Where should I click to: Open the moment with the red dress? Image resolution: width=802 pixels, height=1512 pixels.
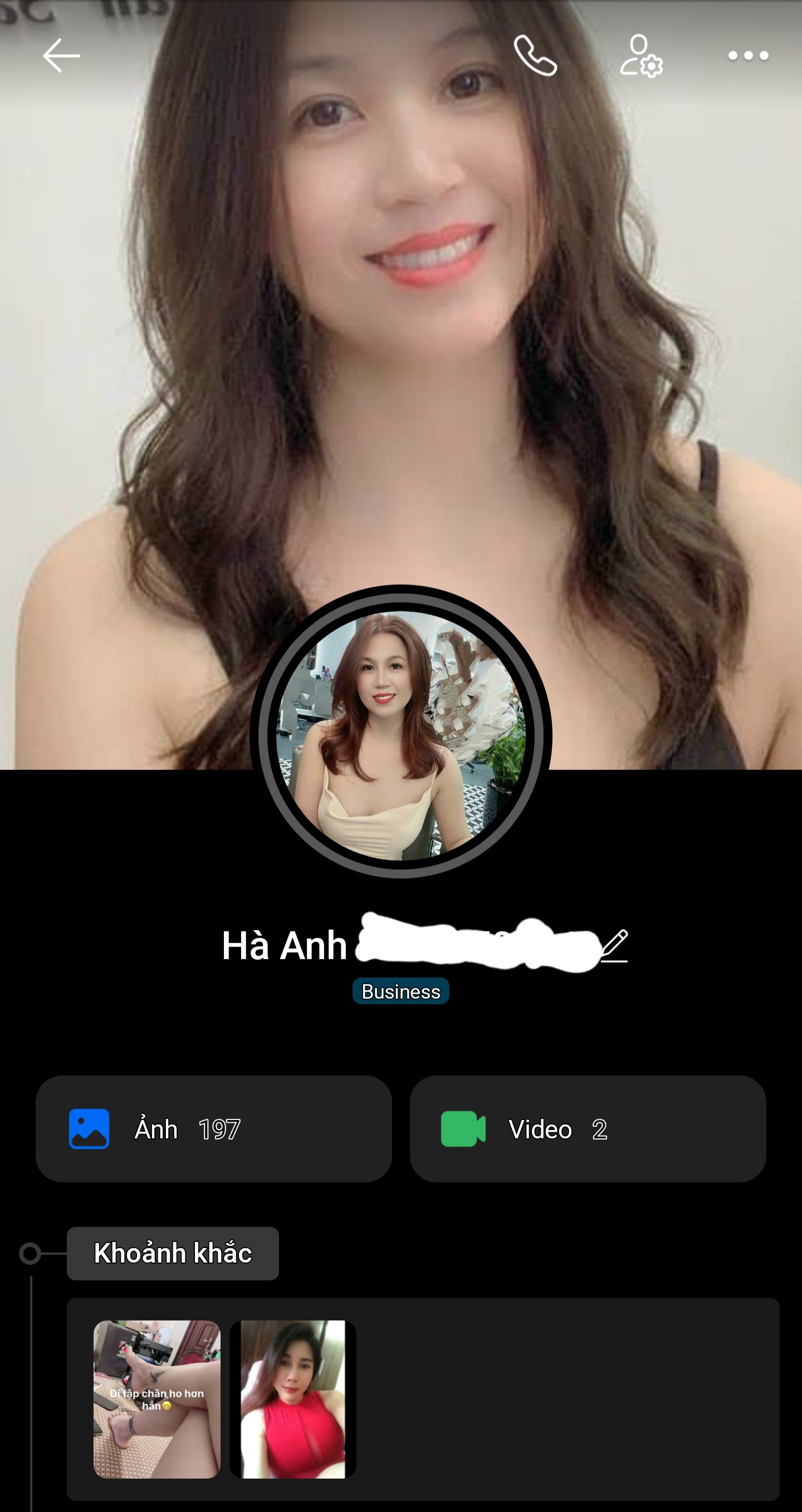point(292,1399)
